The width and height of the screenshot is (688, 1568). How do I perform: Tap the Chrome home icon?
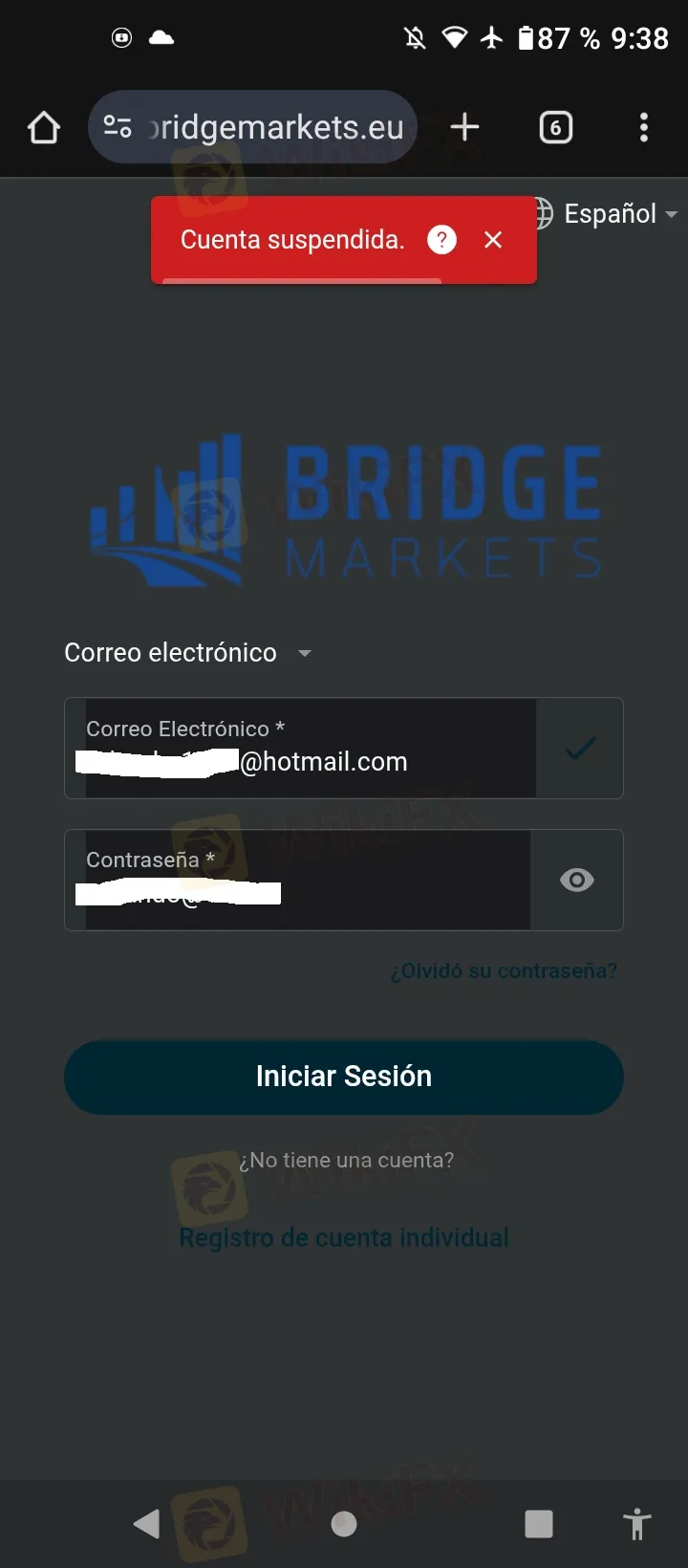[42, 126]
